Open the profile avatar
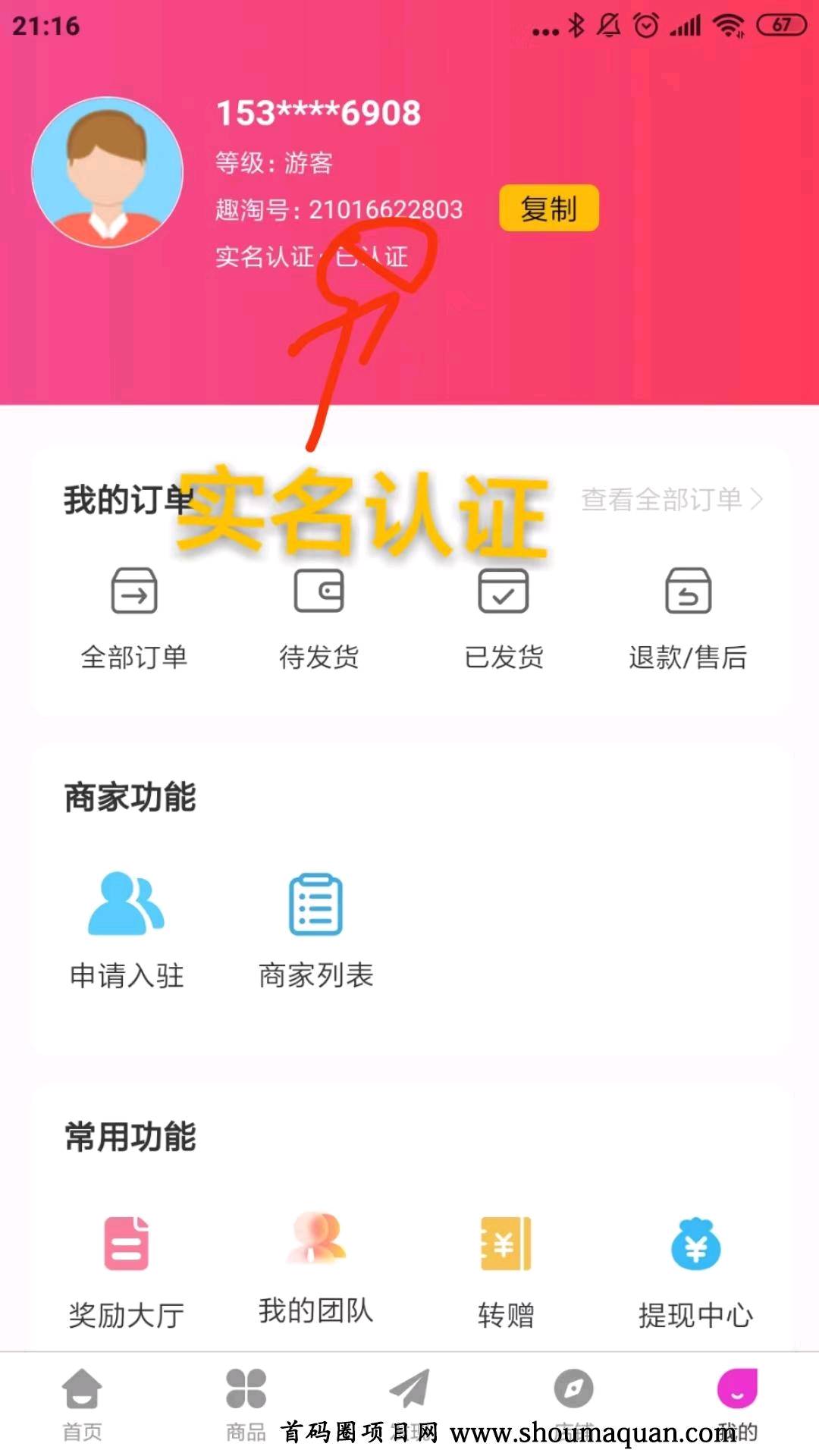The image size is (819, 1456). coord(108,172)
